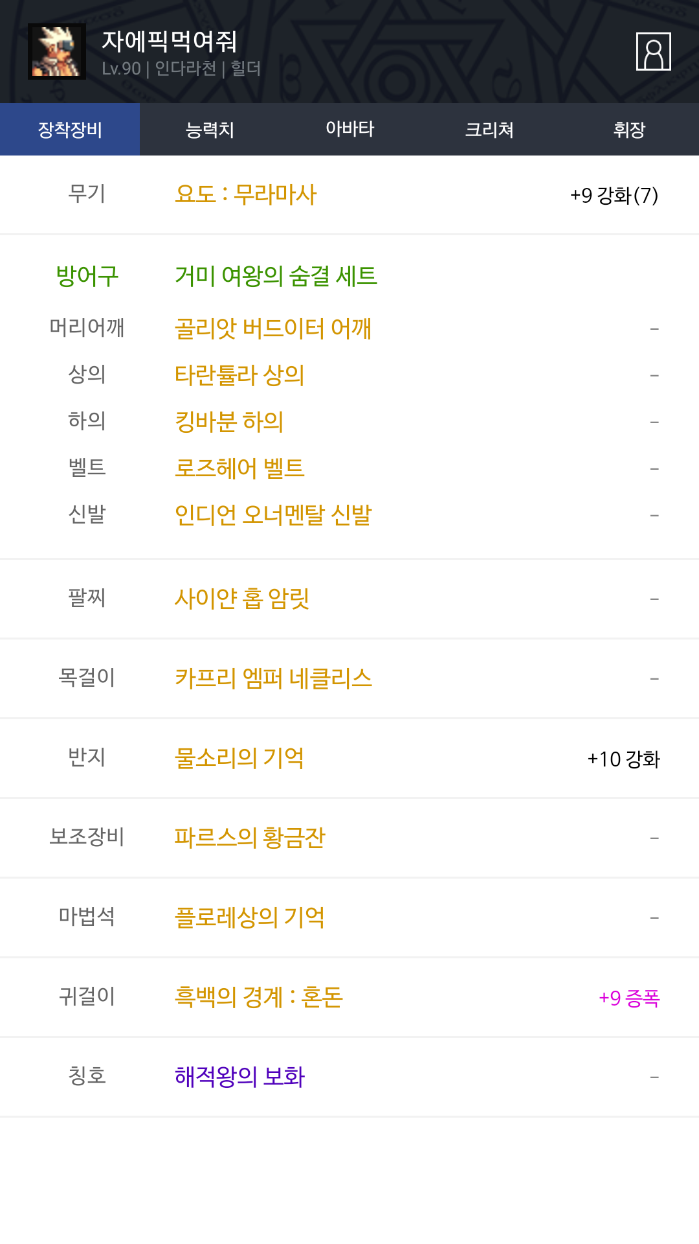View 타란튤라 상의 item
This screenshot has width=699, height=1244.
tap(240, 375)
